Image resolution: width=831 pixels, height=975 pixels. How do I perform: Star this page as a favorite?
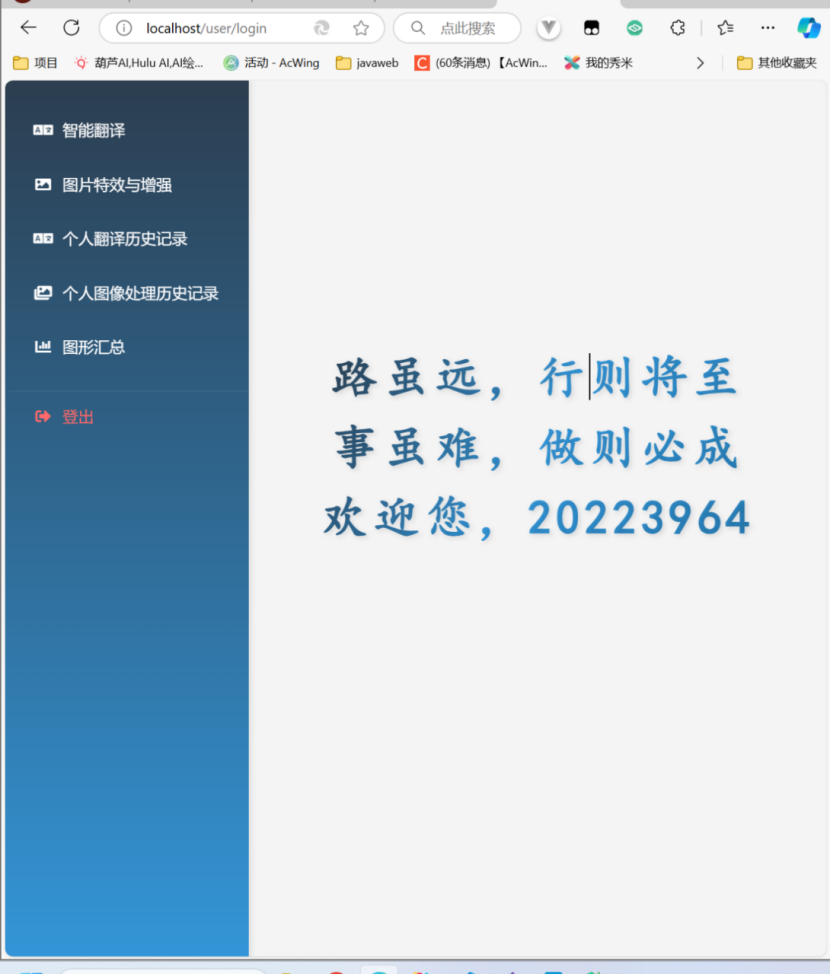[x=361, y=28]
